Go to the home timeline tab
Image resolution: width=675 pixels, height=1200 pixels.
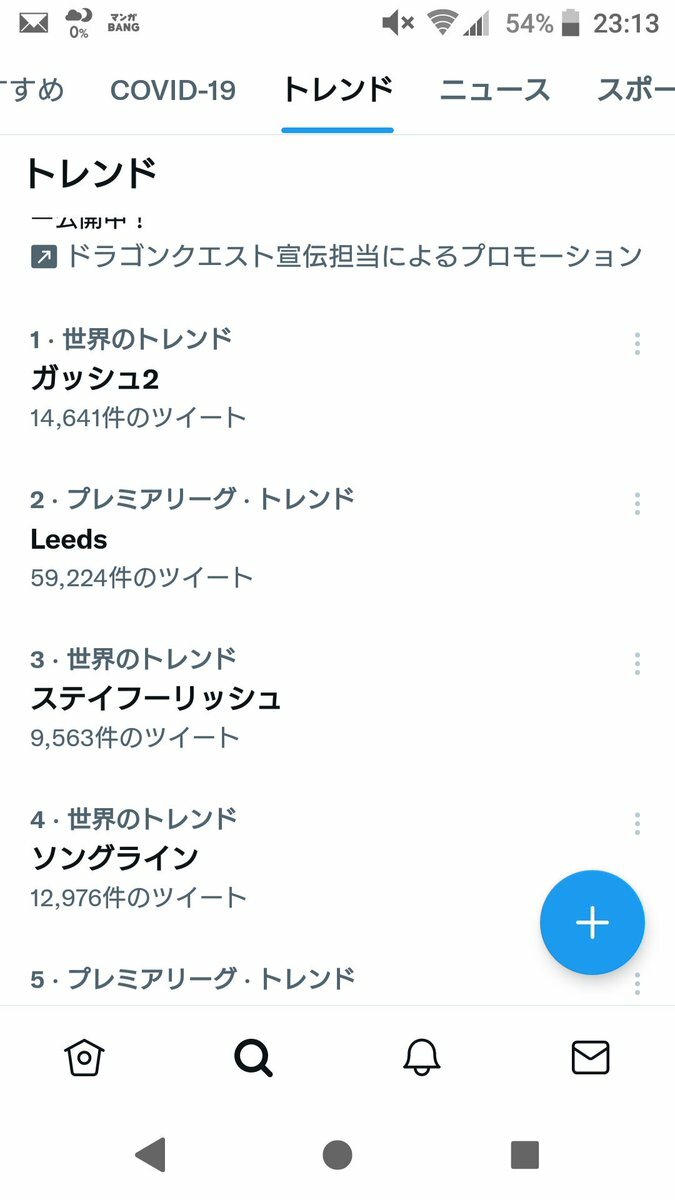coord(85,1057)
